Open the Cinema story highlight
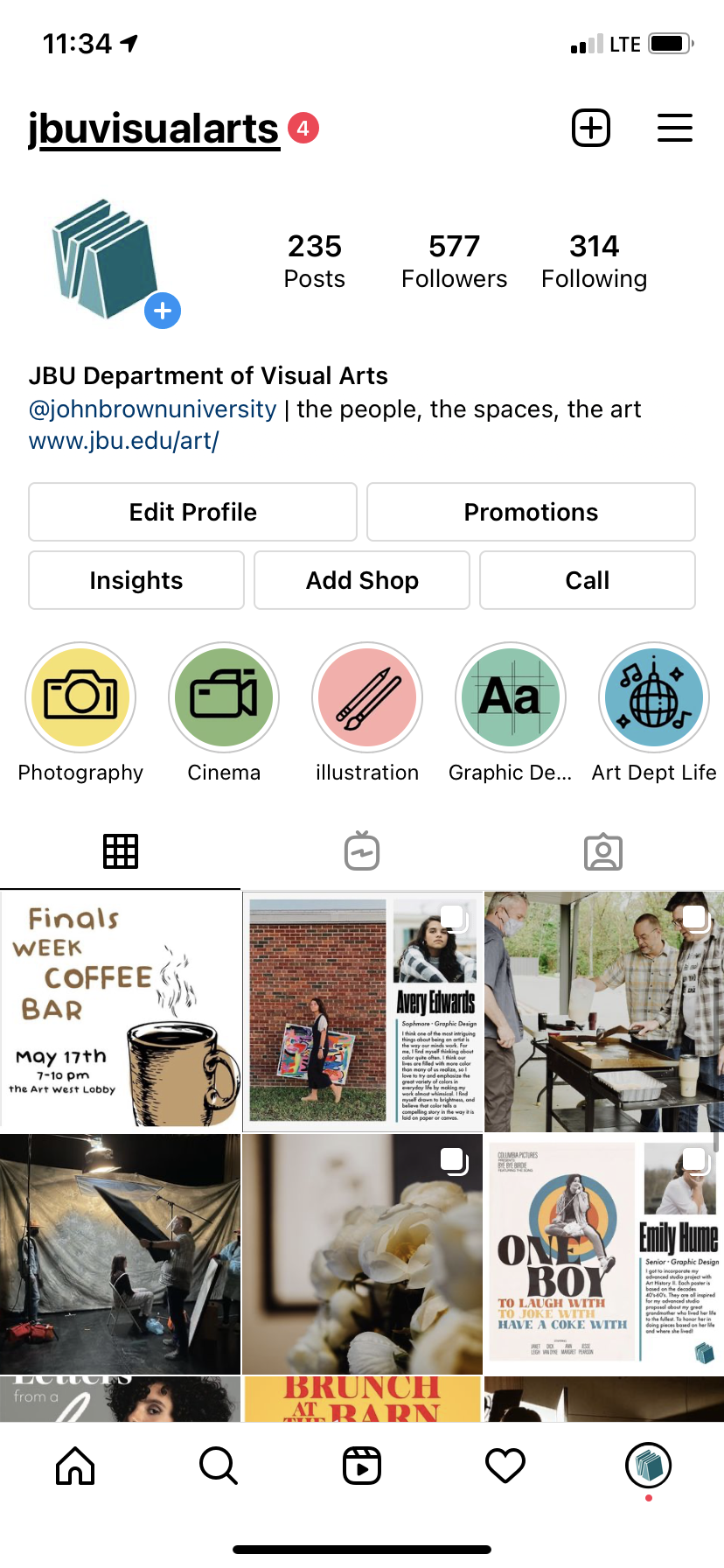724x1568 pixels. (224, 697)
